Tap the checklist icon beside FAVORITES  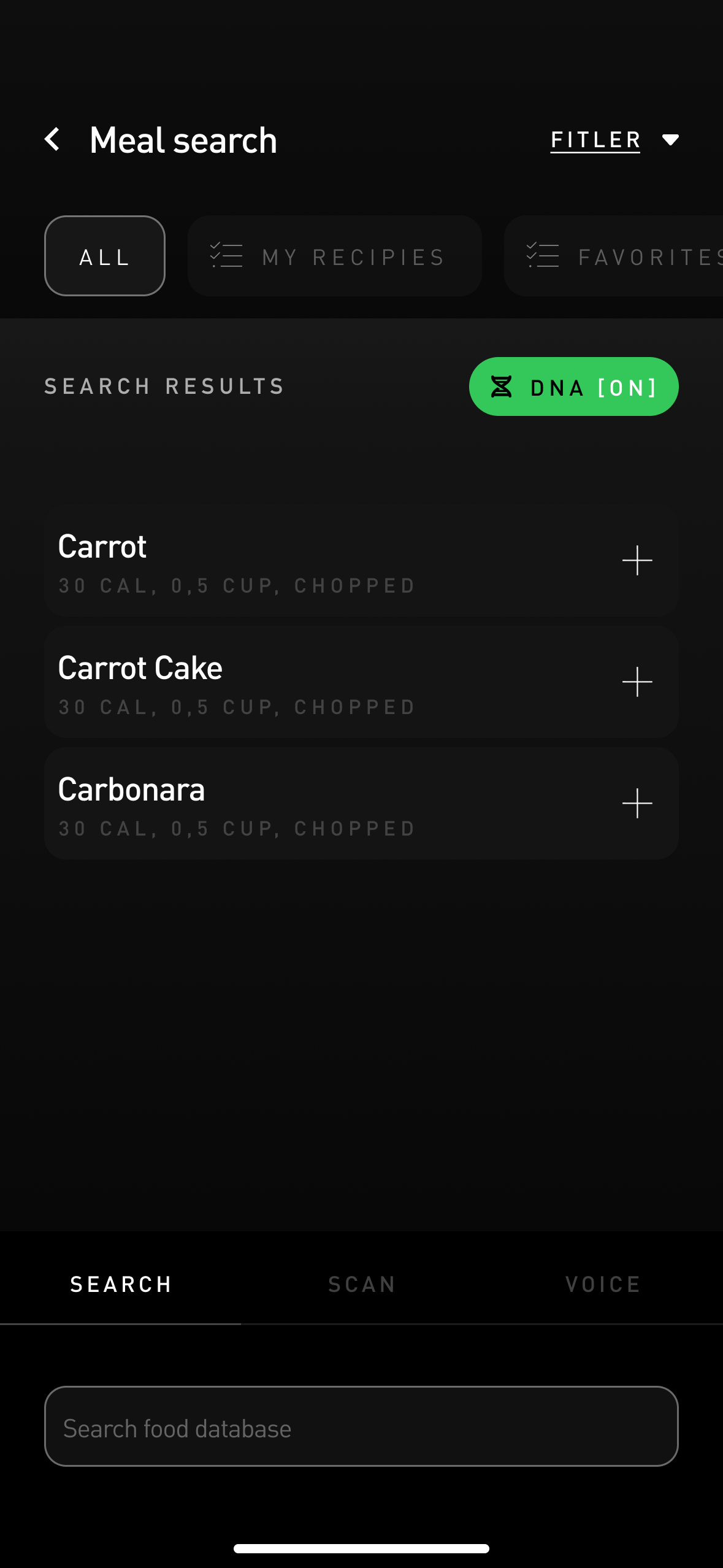[x=542, y=256]
